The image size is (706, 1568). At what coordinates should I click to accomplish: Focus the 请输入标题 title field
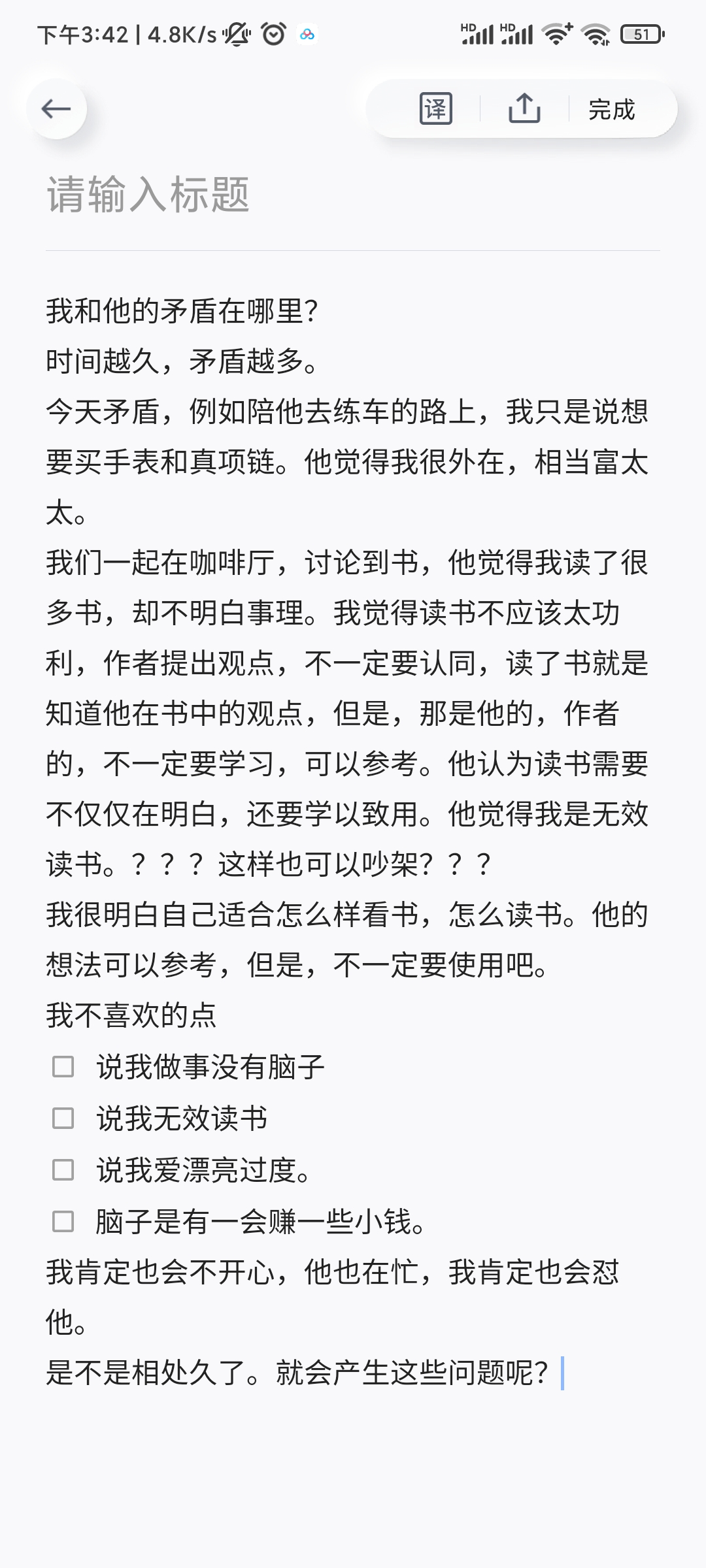(353, 195)
